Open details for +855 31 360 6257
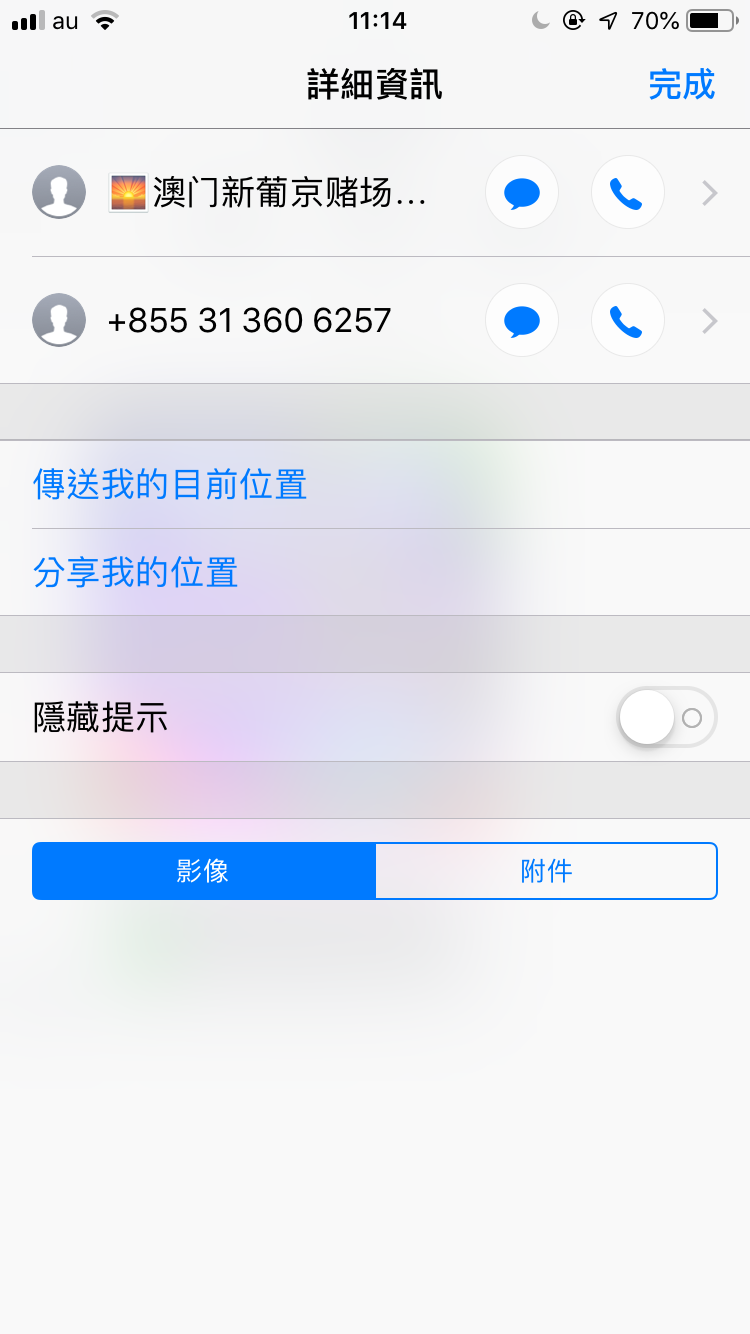The height and width of the screenshot is (1334, 750). (709, 321)
